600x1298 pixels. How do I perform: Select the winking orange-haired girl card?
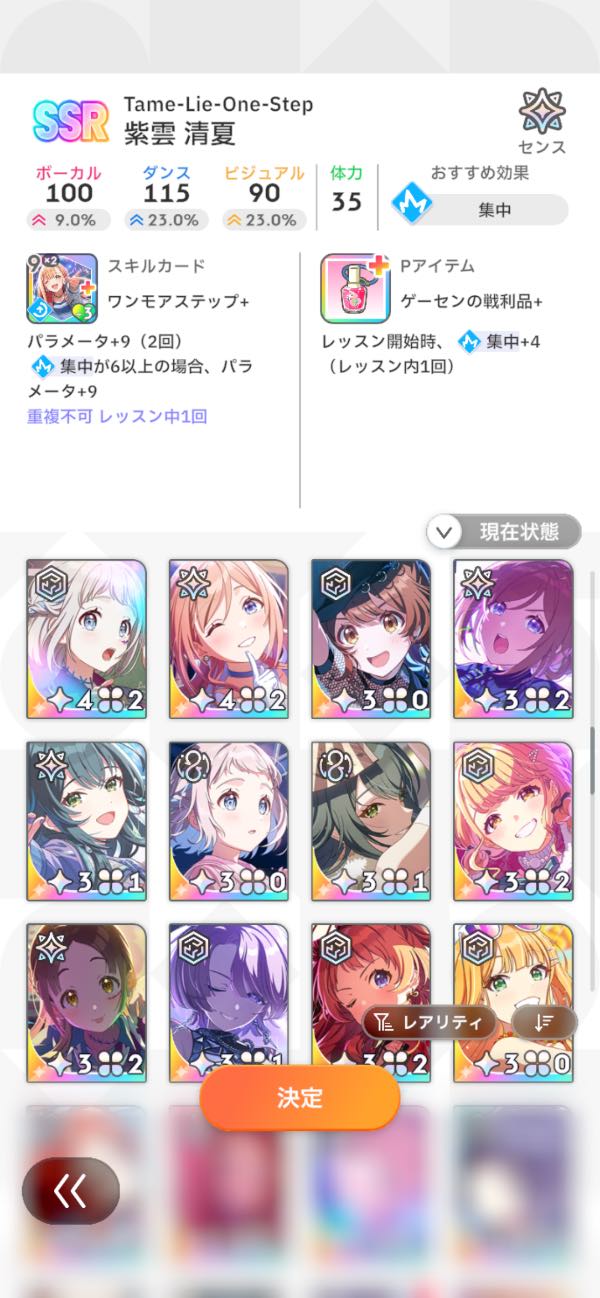[x=228, y=638]
